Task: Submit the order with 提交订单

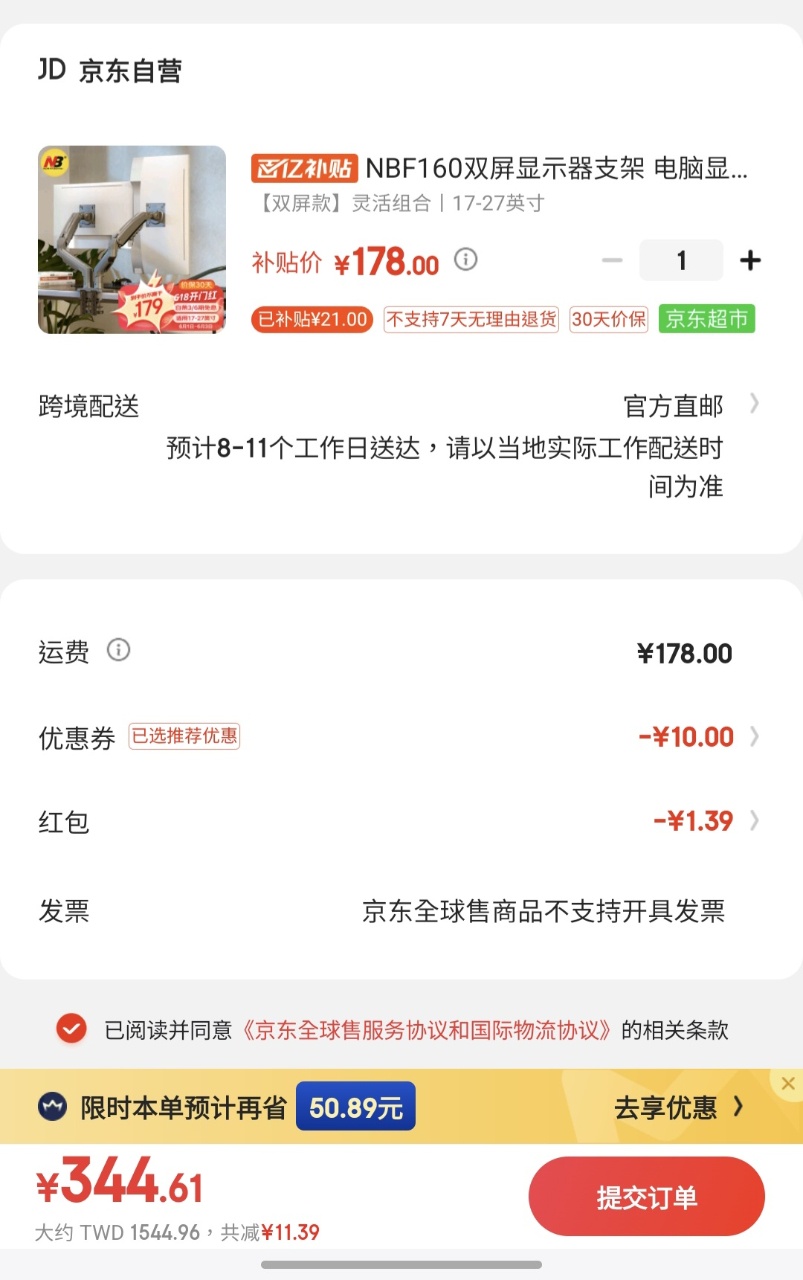Action: pos(646,1197)
